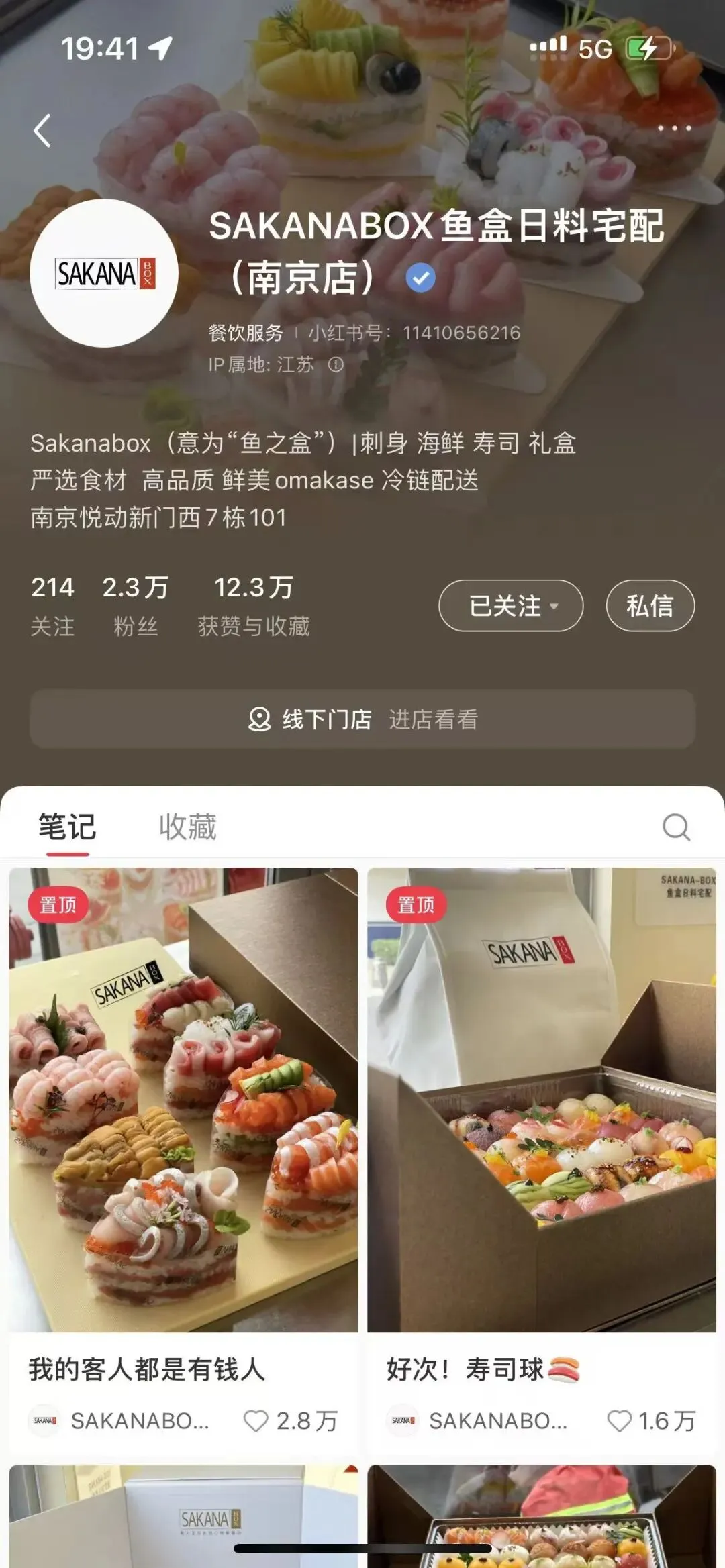Tap the IP location info icon
This screenshot has width=725, height=1568.
coord(336,364)
